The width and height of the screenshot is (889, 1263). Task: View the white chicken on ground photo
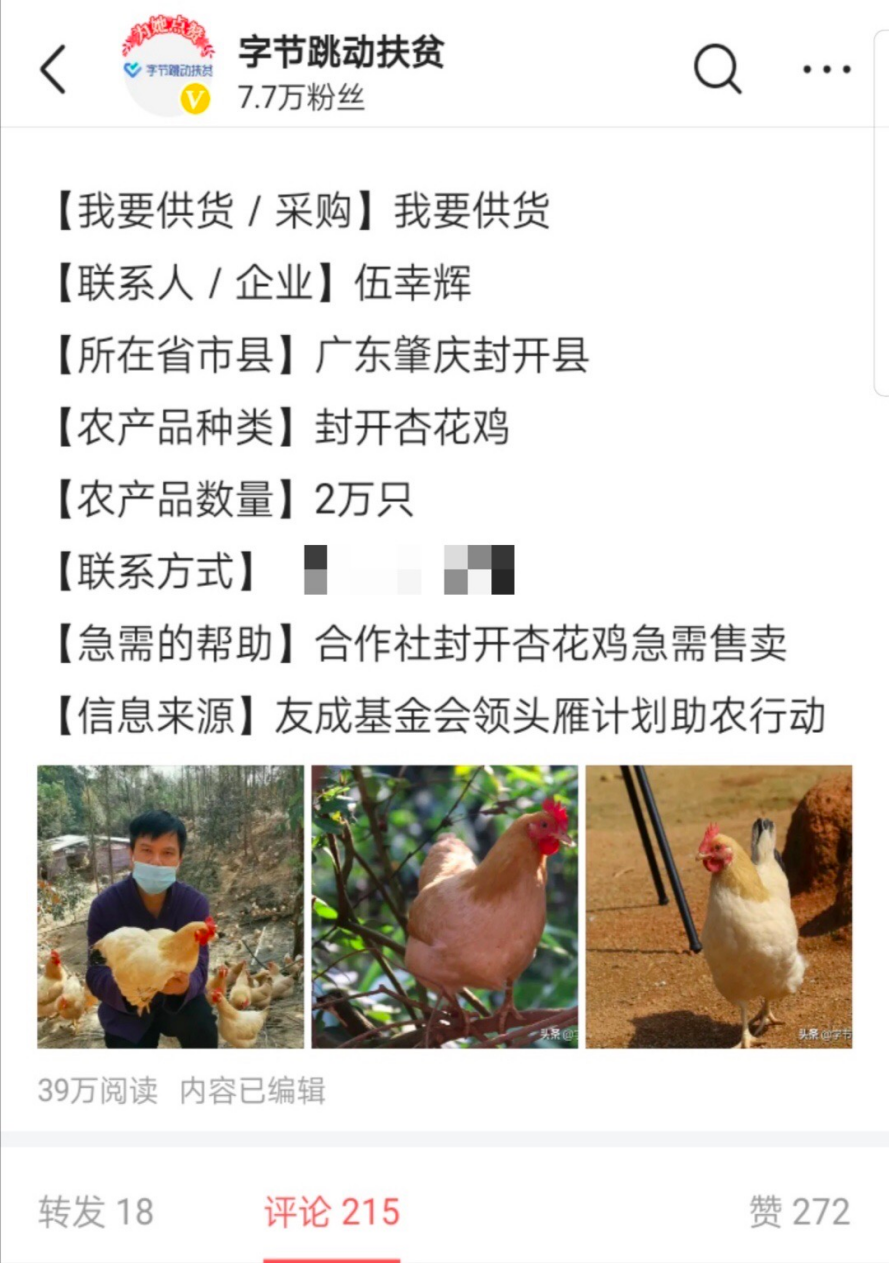(718, 906)
